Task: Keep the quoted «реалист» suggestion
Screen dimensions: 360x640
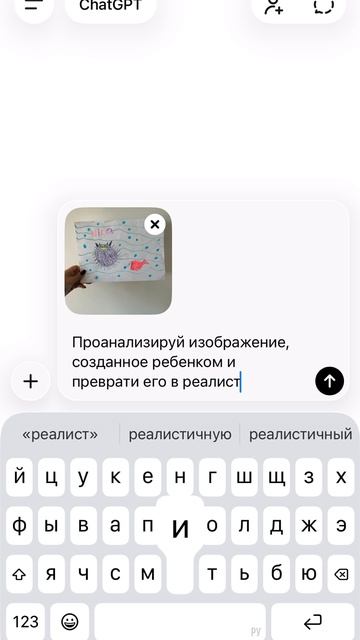Action: [60, 434]
